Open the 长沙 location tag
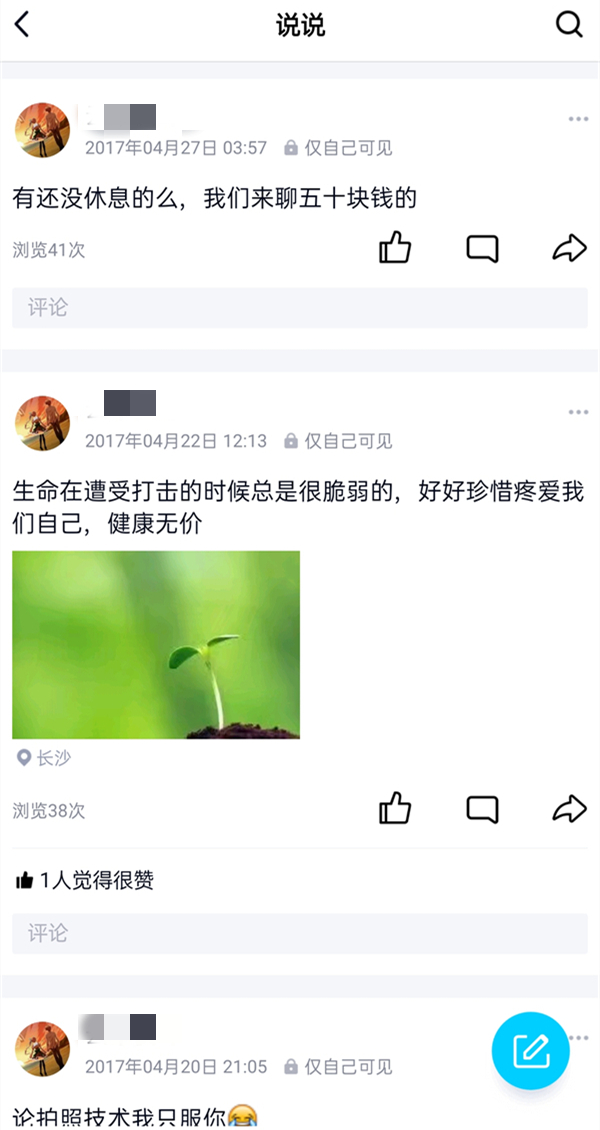This screenshot has width=600, height=1130. pyautogui.click(x=45, y=758)
